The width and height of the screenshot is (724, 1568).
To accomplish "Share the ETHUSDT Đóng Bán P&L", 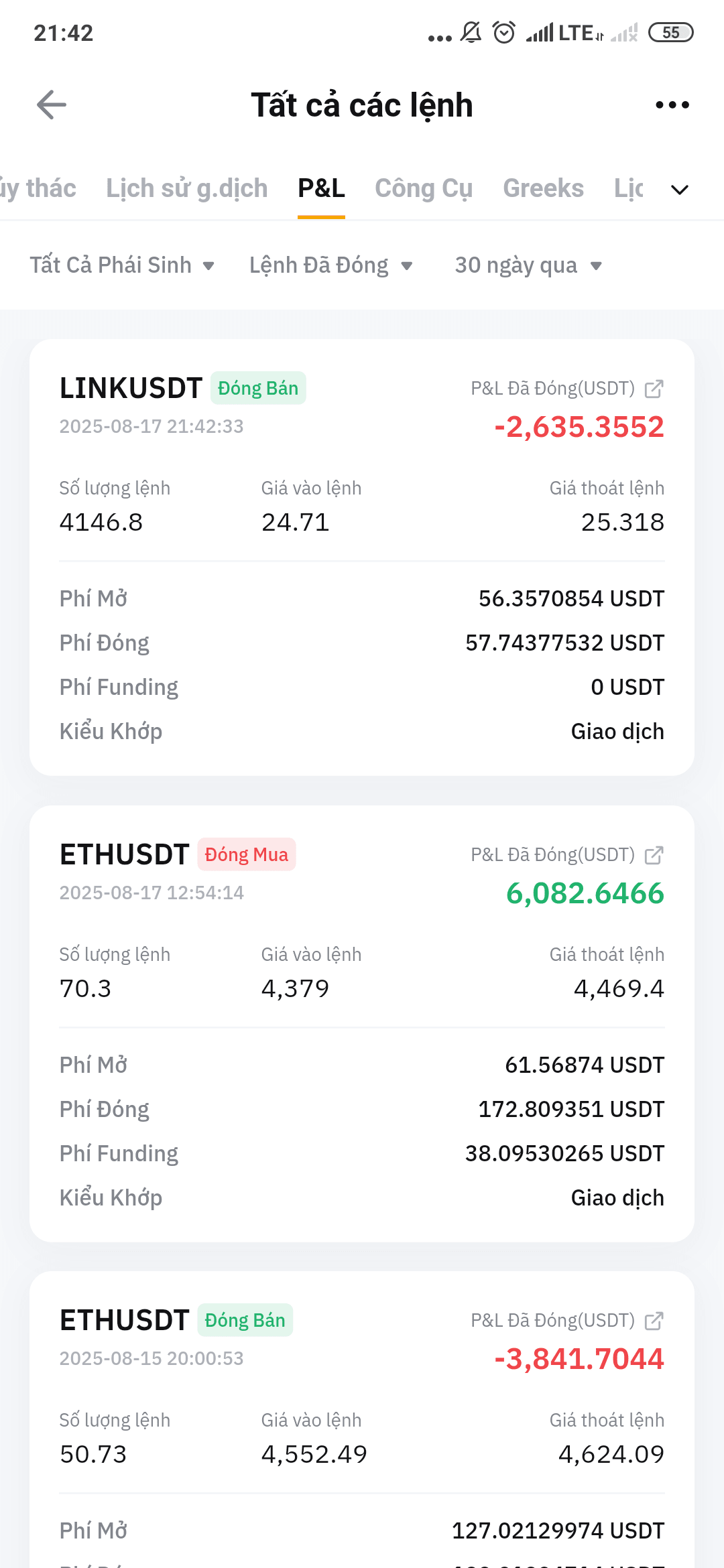I will [654, 1321].
